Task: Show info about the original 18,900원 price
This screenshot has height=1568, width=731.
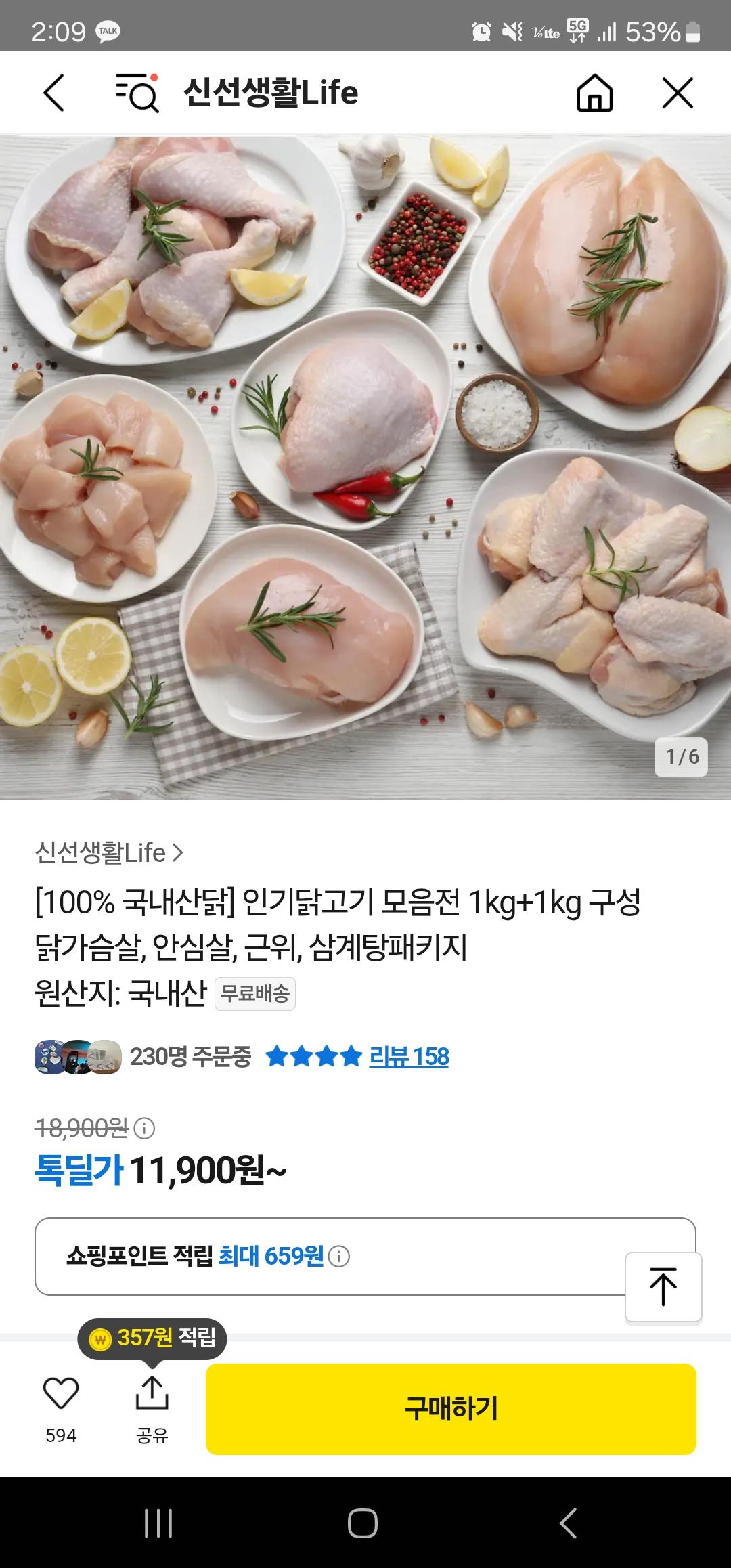Action: [144, 1128]
